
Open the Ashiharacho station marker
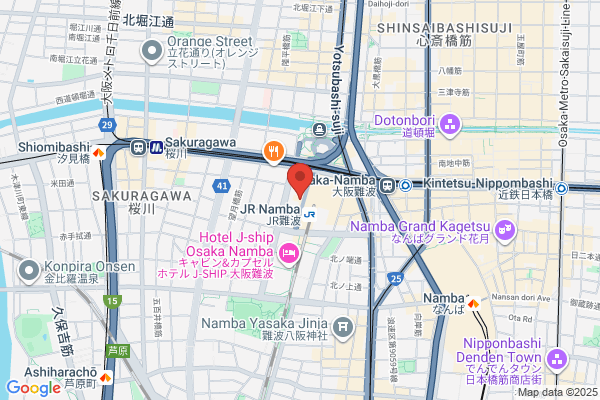(105, 378)
